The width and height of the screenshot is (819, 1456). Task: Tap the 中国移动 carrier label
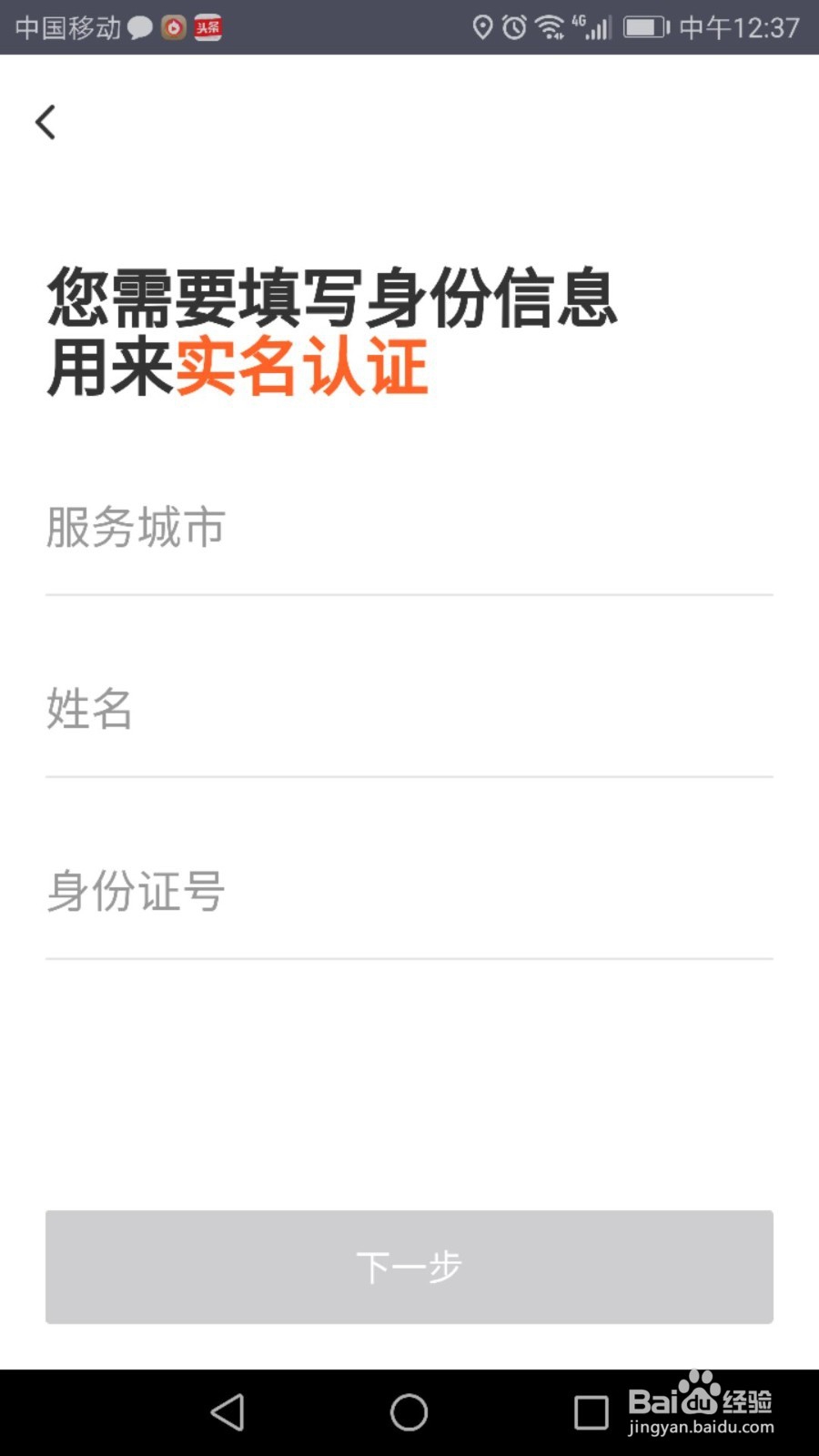point(66,28)
